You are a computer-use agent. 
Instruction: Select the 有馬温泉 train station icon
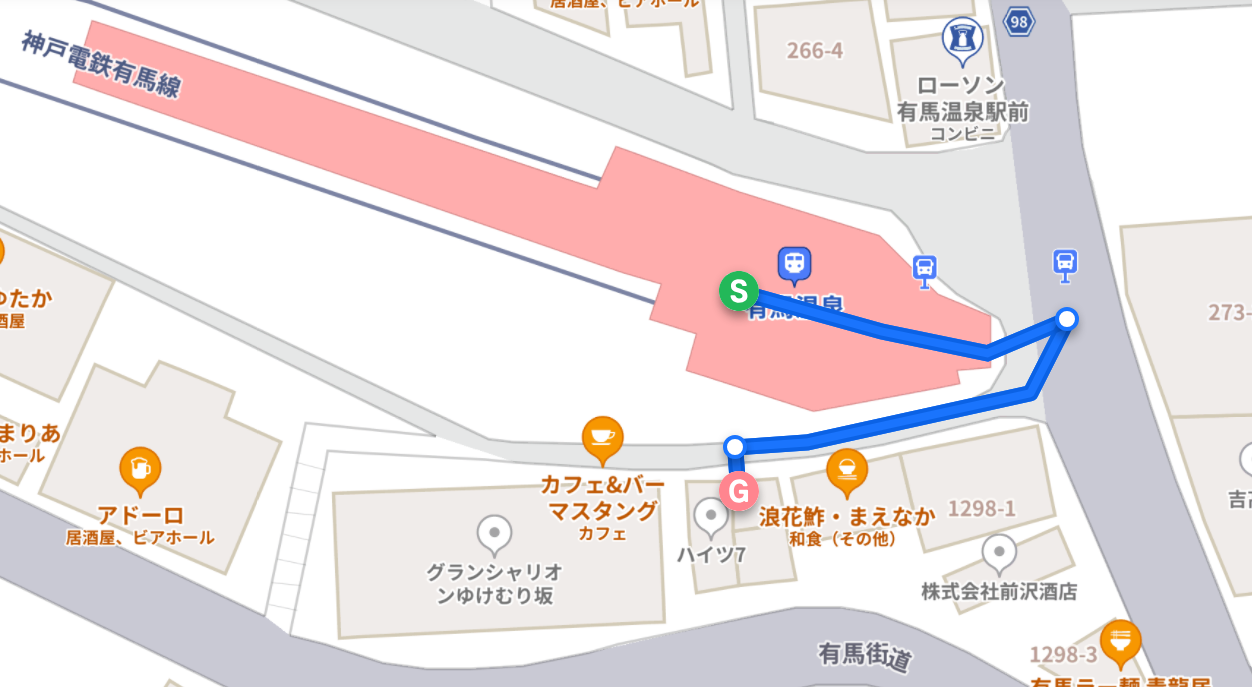click(x=794, y=265)
